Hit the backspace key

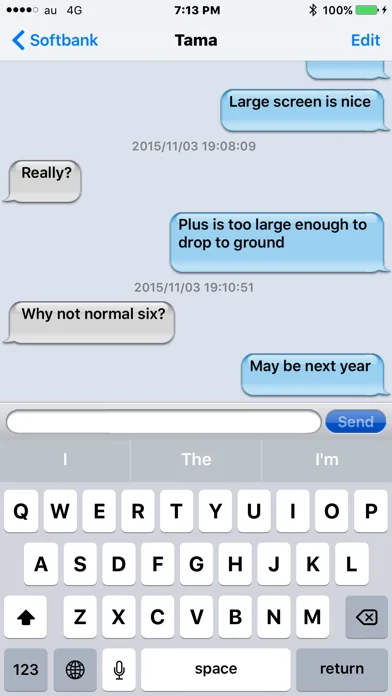pos(366,617)
